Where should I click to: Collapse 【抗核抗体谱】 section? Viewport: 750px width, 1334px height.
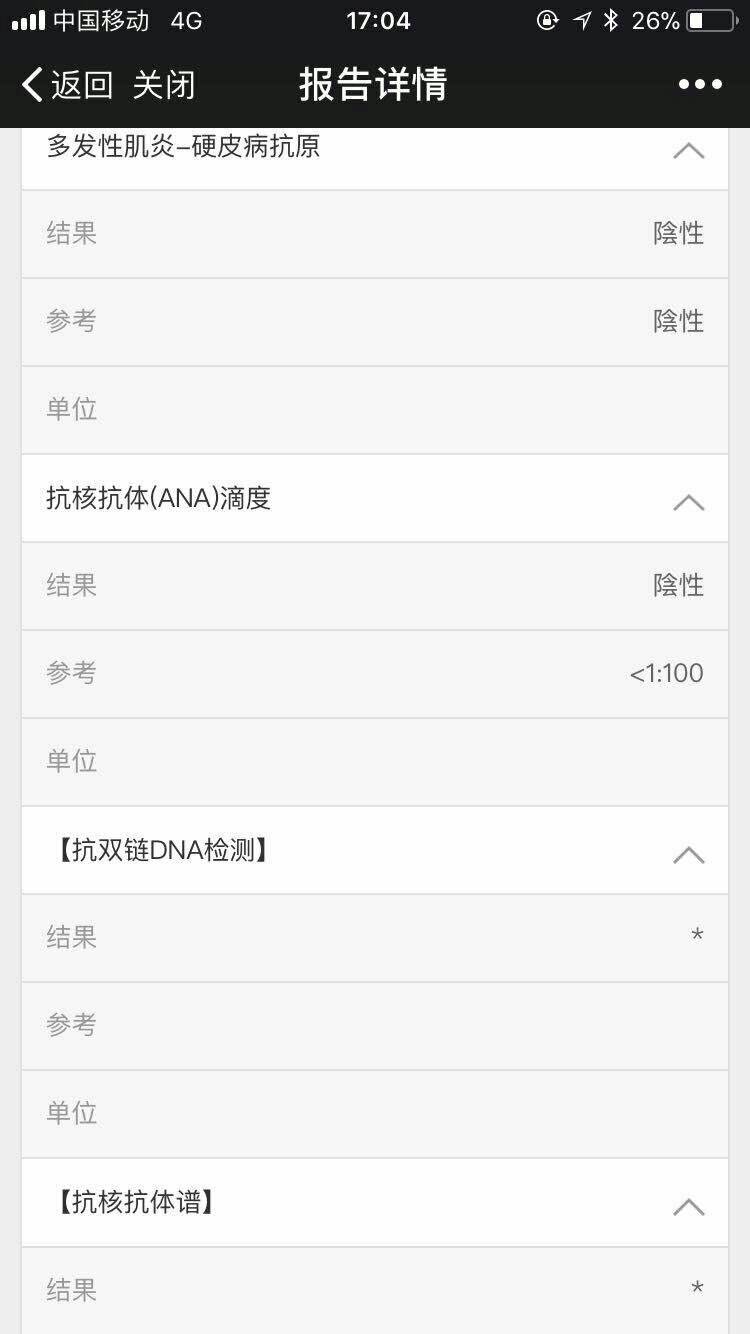pos(688,1206)
